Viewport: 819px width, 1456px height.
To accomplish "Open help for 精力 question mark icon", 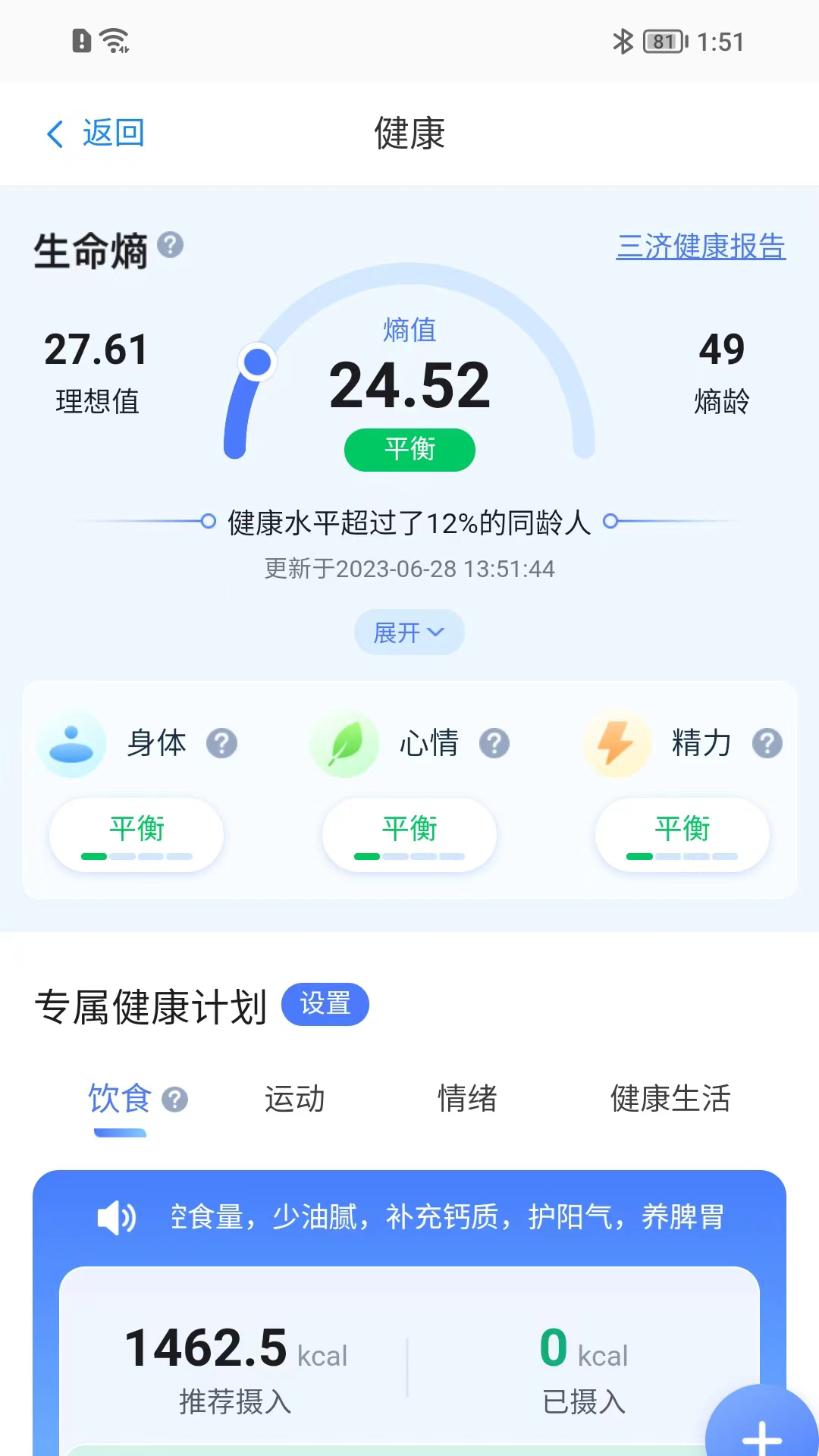I will pos(767,745).
